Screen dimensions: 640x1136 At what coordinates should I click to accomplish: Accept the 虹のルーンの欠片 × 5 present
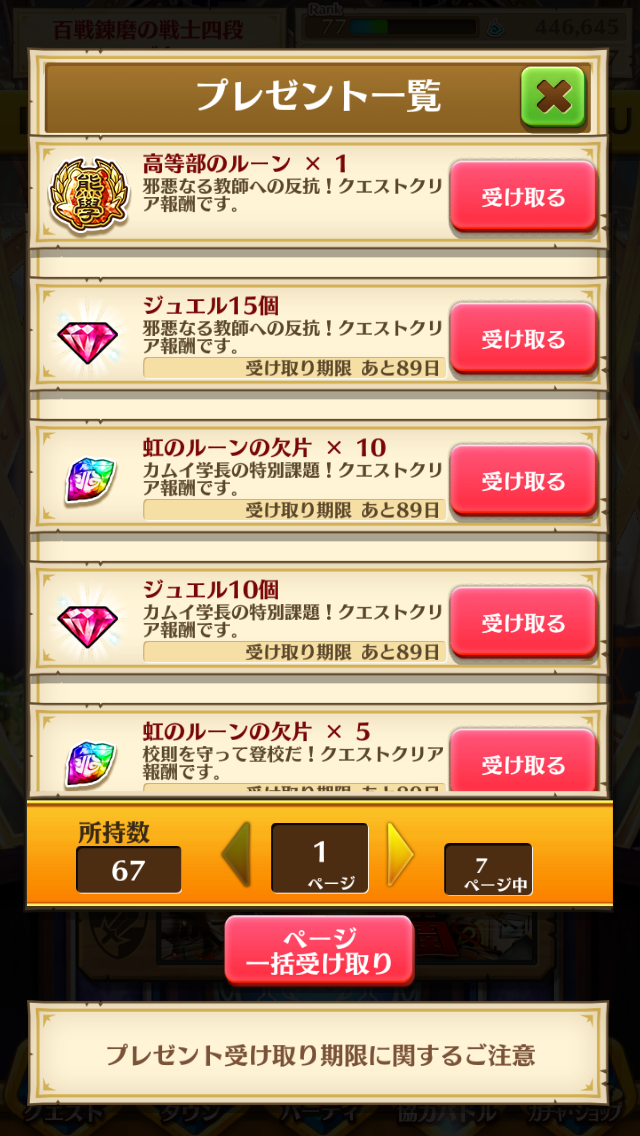point(522,762)
